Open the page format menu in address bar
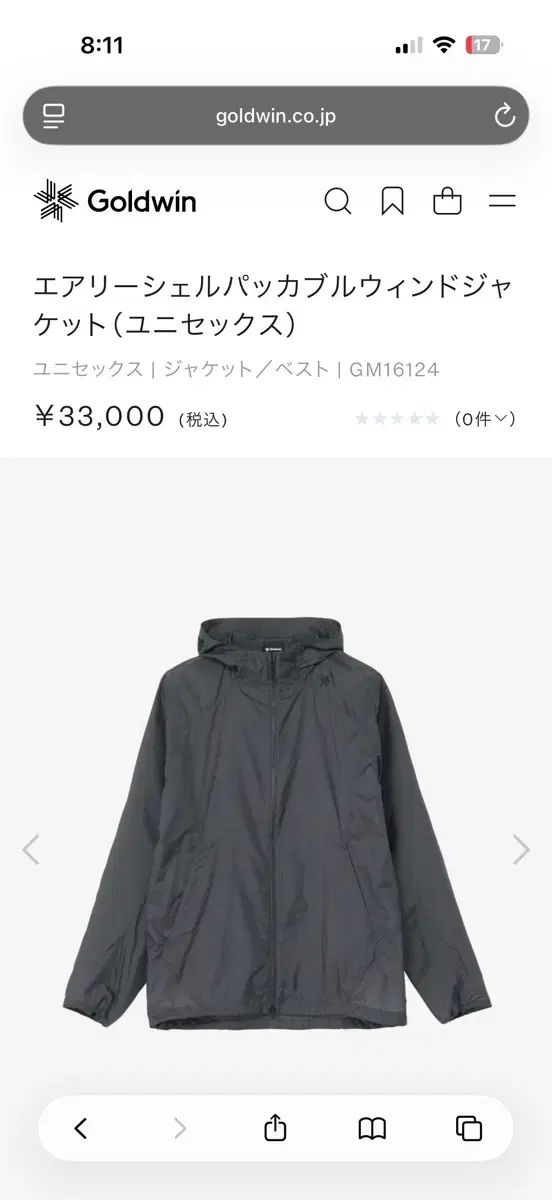The width and height of the screenshot is (552, 1200). (x=54, y=116)
